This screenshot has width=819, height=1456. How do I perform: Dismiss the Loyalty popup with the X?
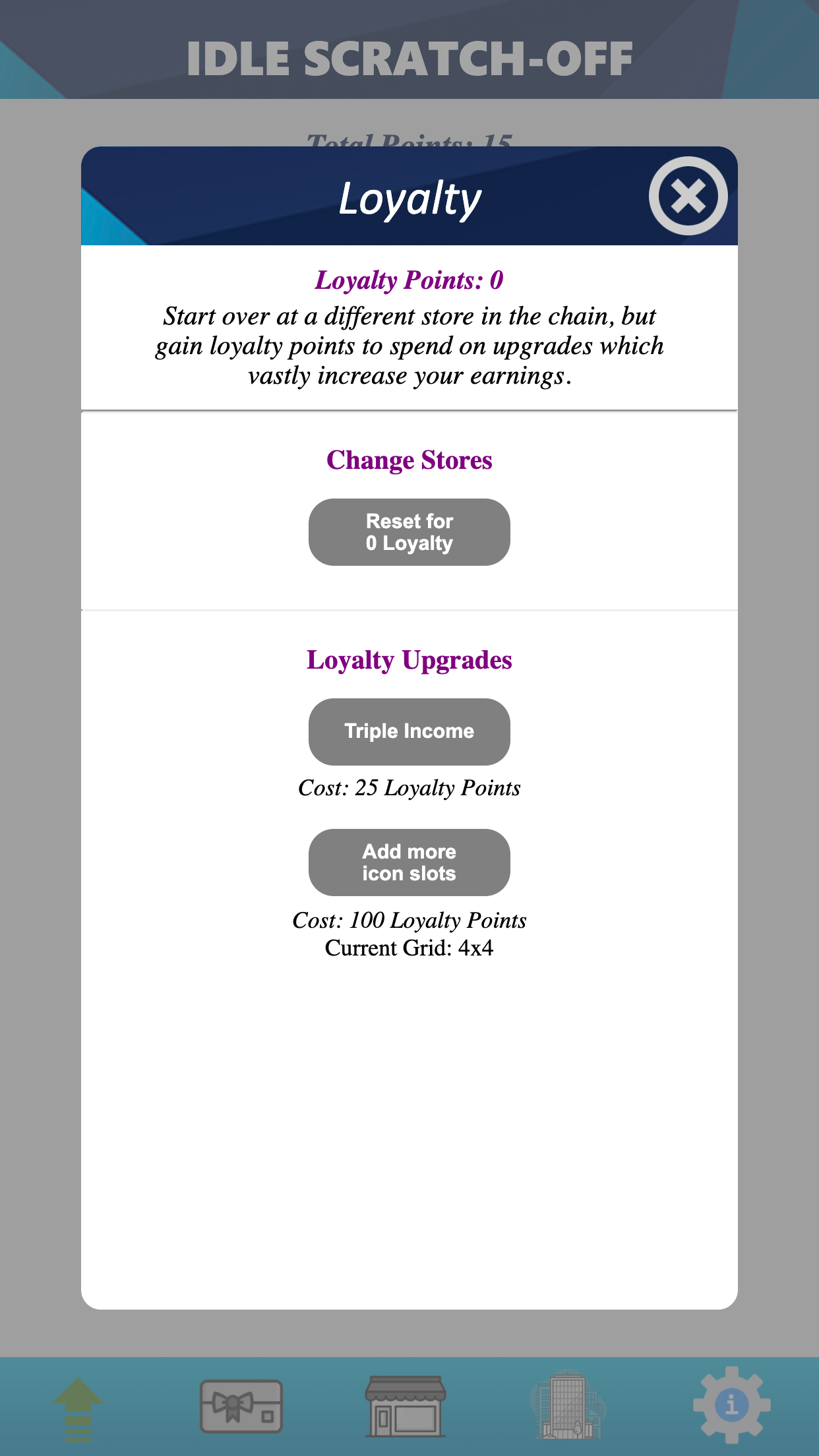(688, 195)
